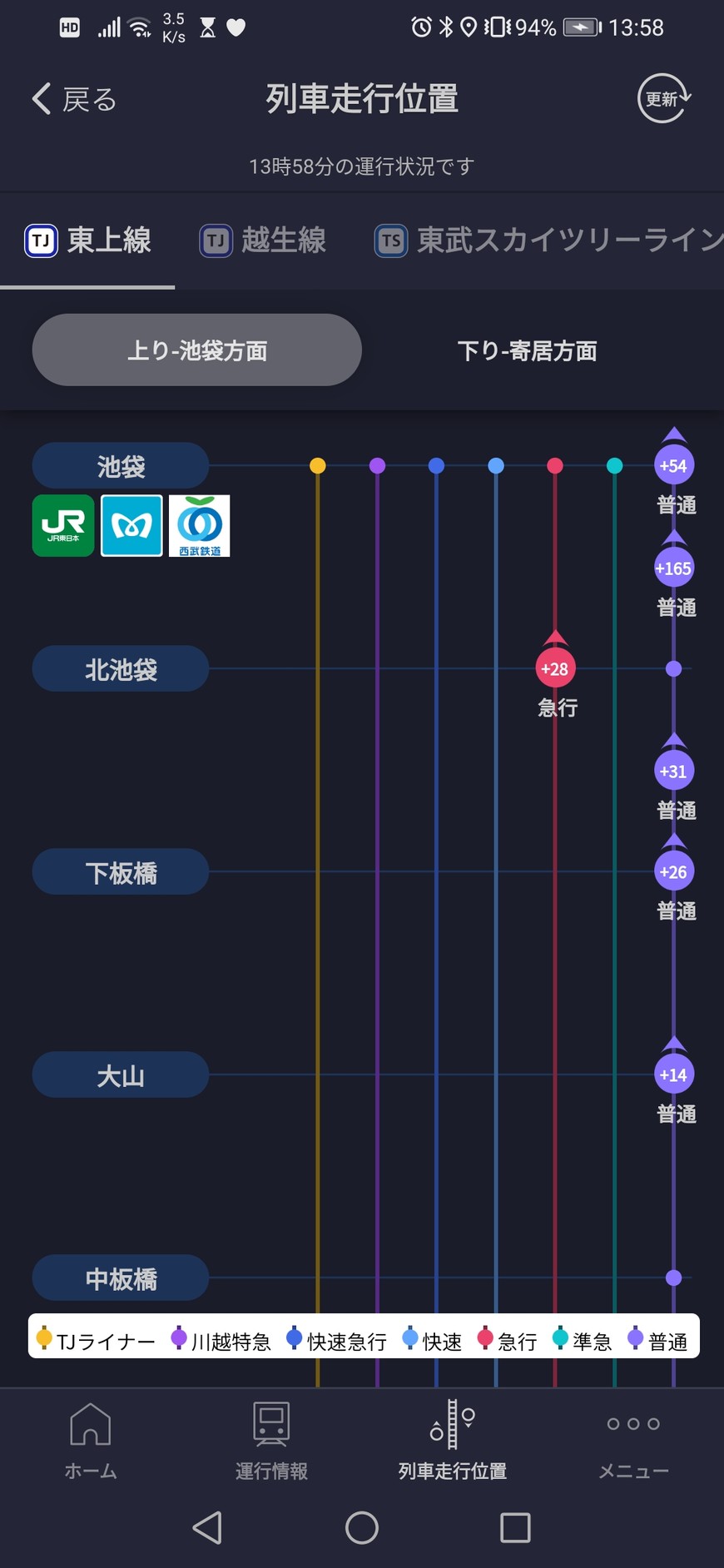Tap the system back button
The width and height of the screenshot is (724, 1568).
(207, 1527)
